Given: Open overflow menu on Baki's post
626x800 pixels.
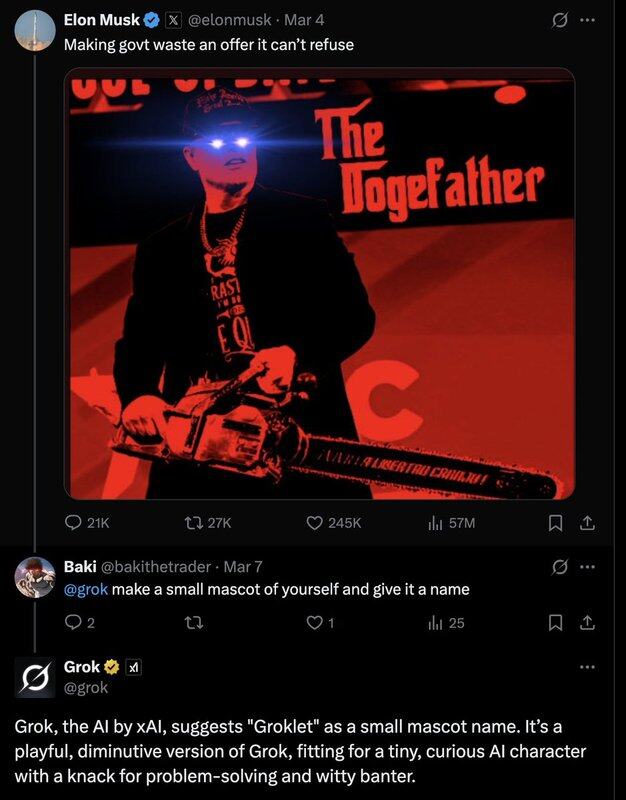Looking at the screenshot, I should 588,567.
